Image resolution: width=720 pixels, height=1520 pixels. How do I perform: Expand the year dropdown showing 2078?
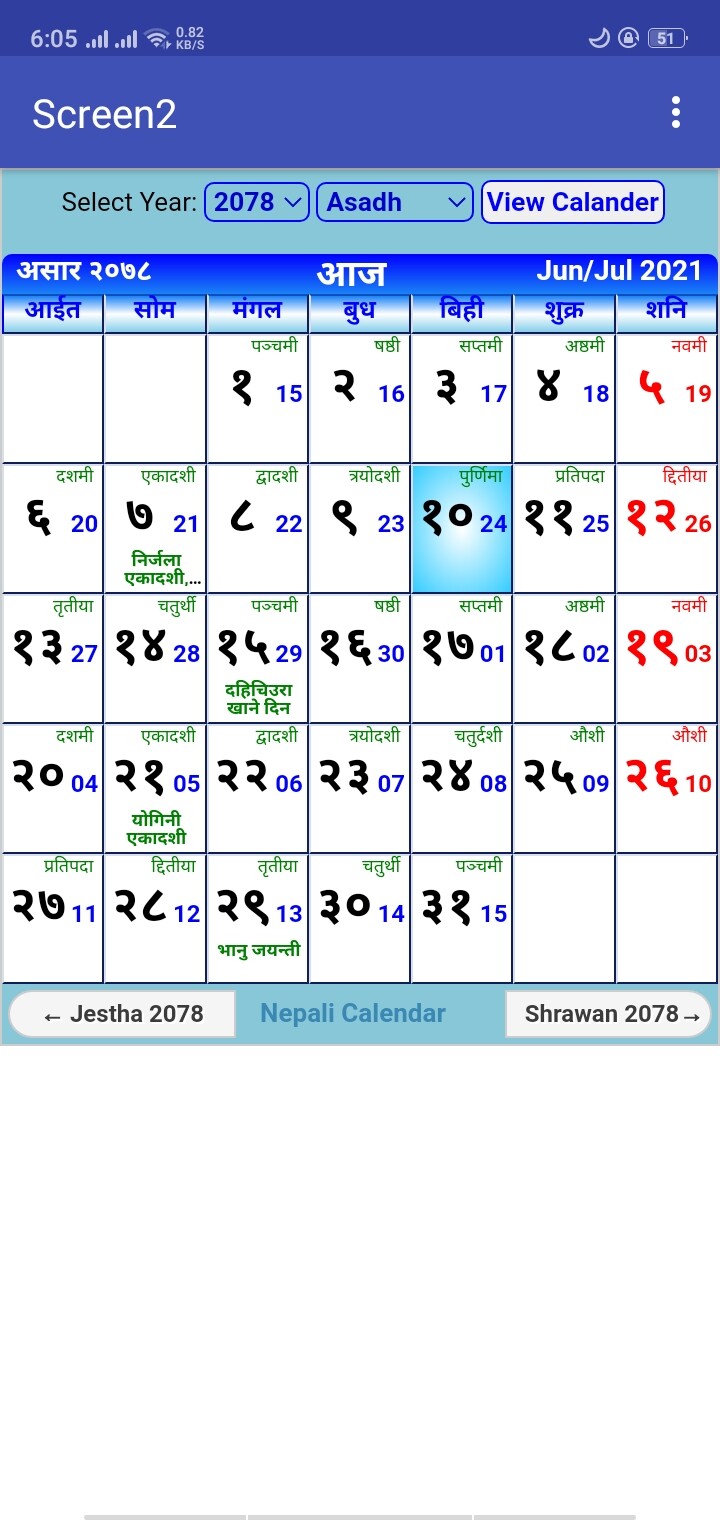coord(257,202)
